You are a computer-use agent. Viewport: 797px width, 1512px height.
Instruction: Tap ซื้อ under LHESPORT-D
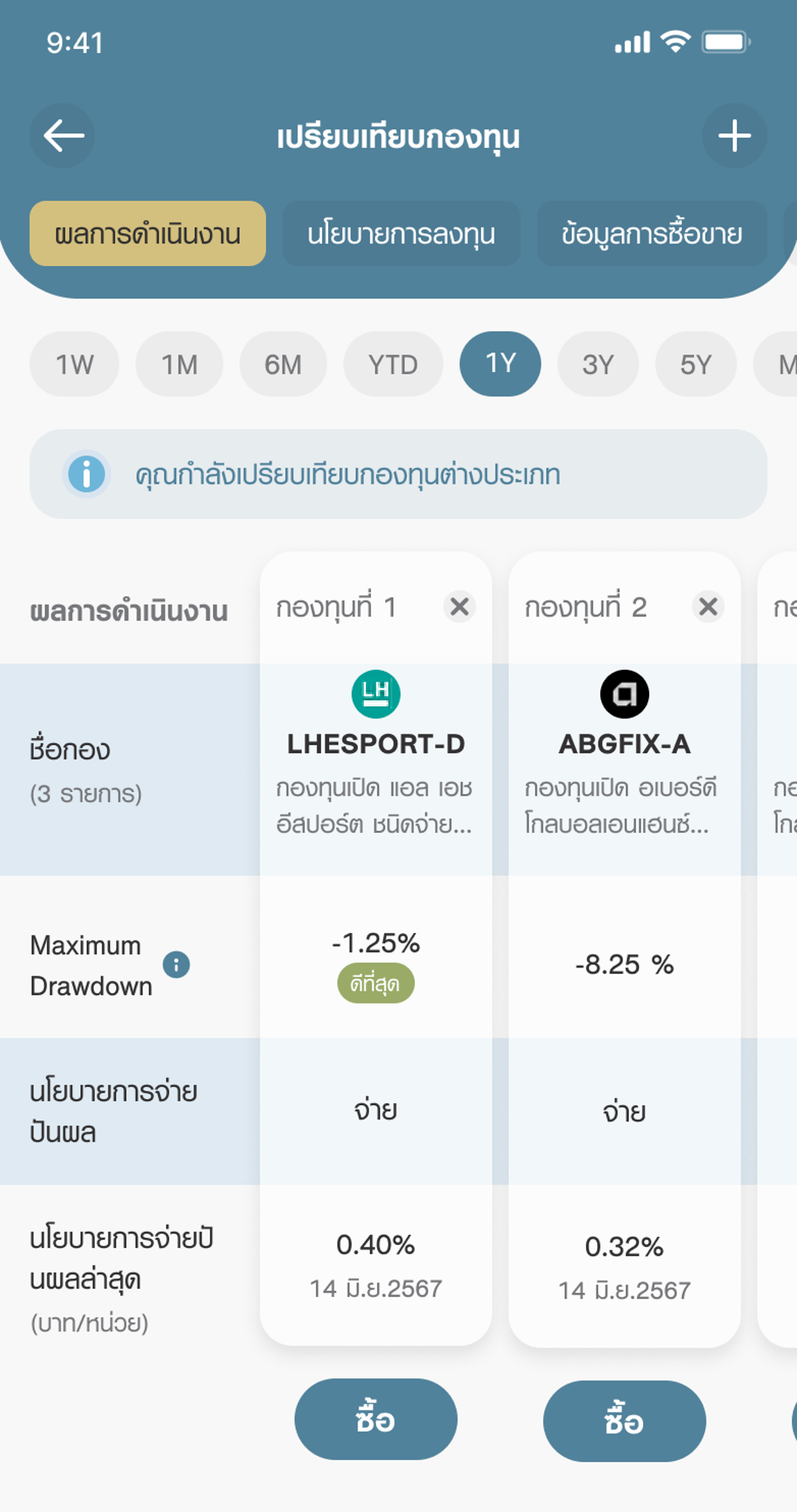point(376,1419)
